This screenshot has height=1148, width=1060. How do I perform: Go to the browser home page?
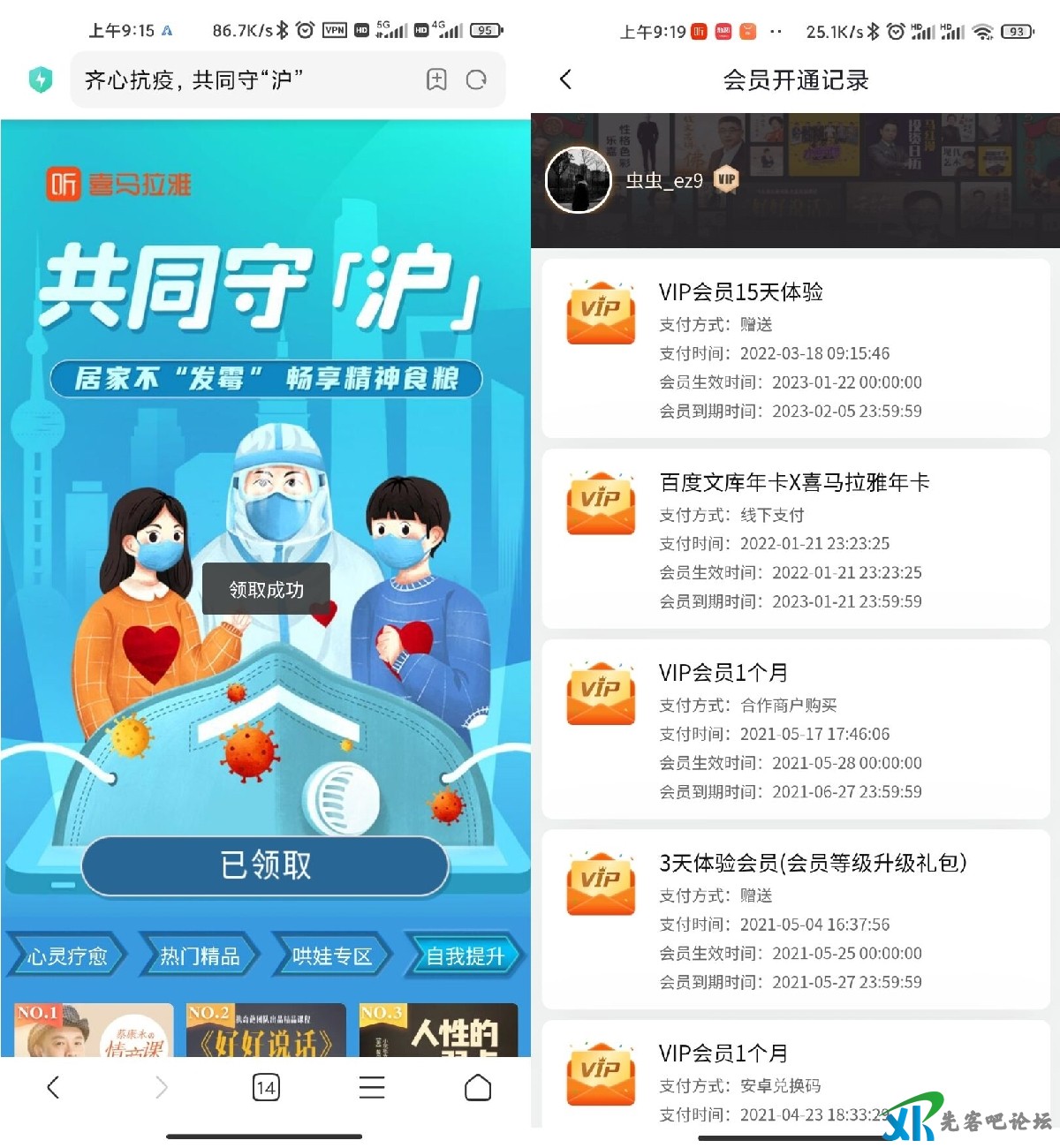[478, 1087]
